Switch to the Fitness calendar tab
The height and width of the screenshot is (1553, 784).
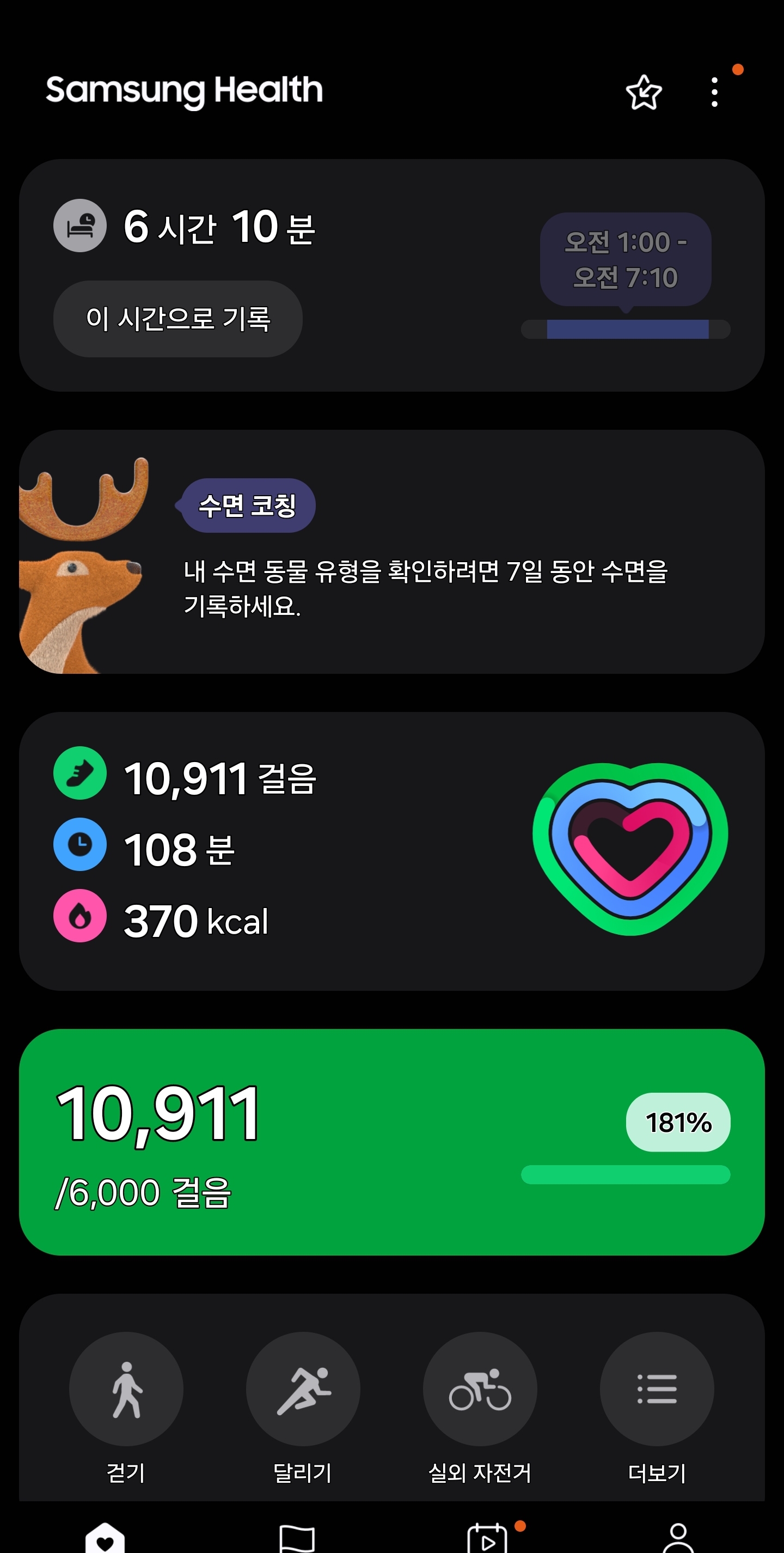pos(487,1538)
